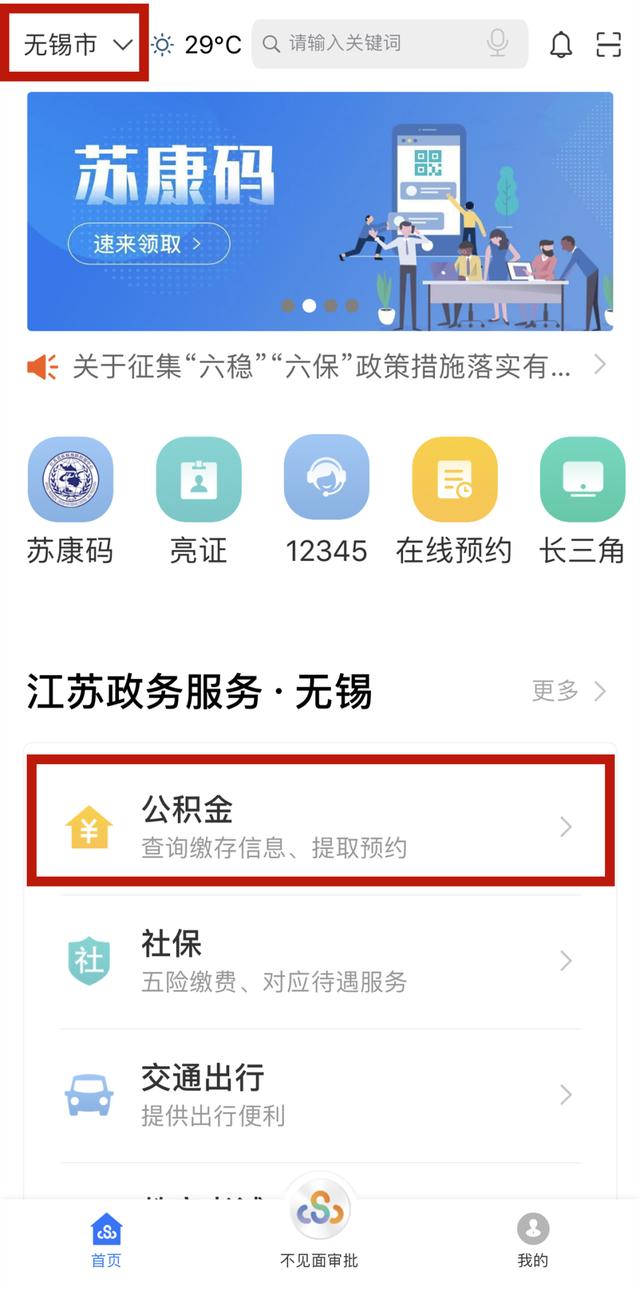Switch to the 首页 tab
640x1295 pixels.
click(x=106, y=1240)
